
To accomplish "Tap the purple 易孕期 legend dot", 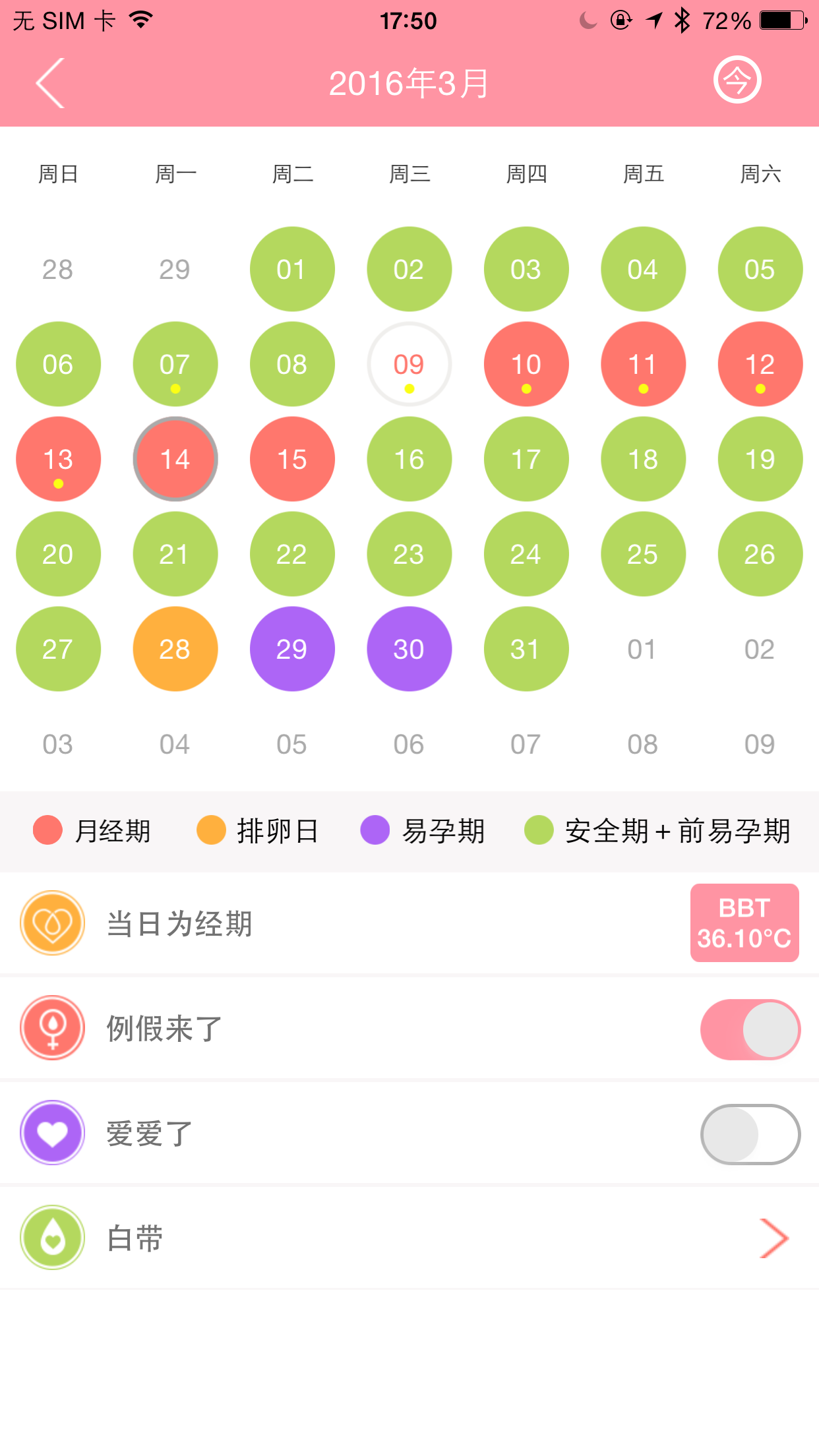I will tap(376, 832).
